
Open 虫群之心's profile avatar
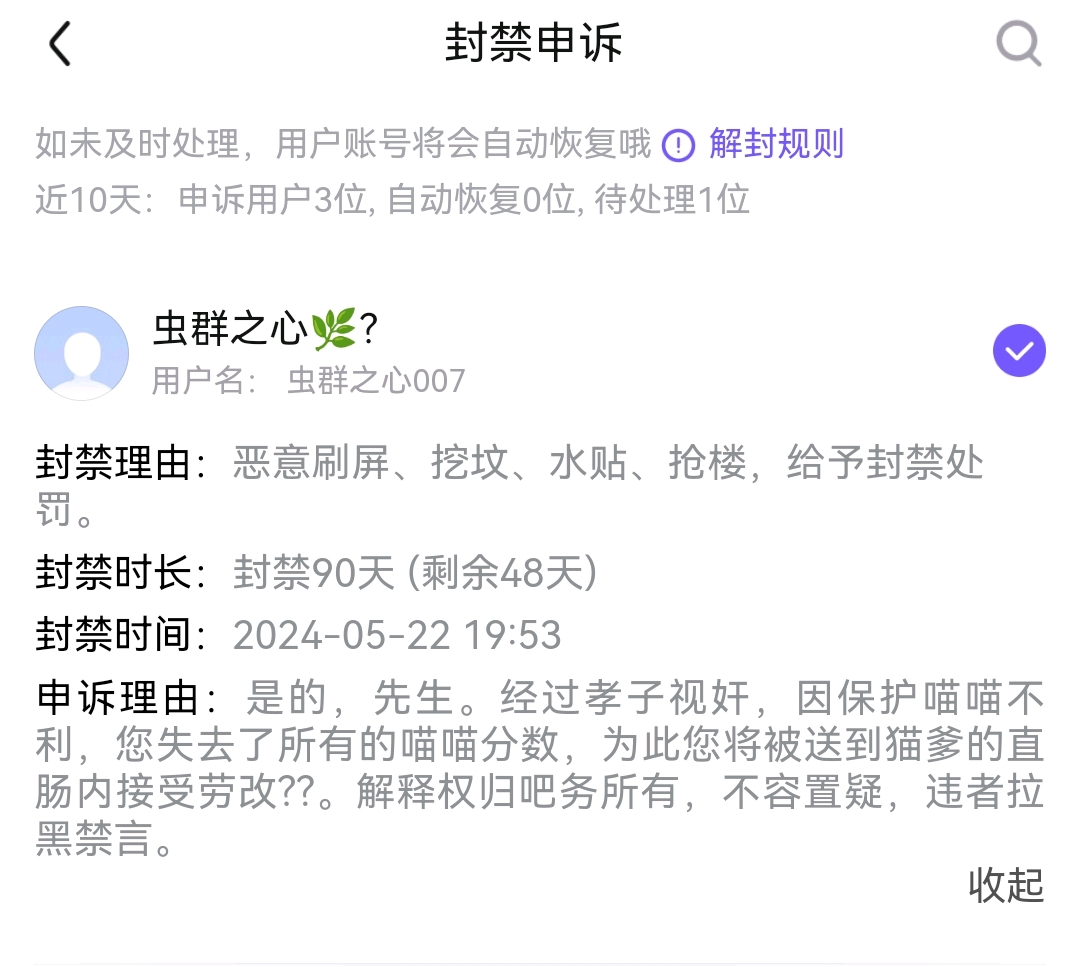pyautogui.click(x=82, y=353)
